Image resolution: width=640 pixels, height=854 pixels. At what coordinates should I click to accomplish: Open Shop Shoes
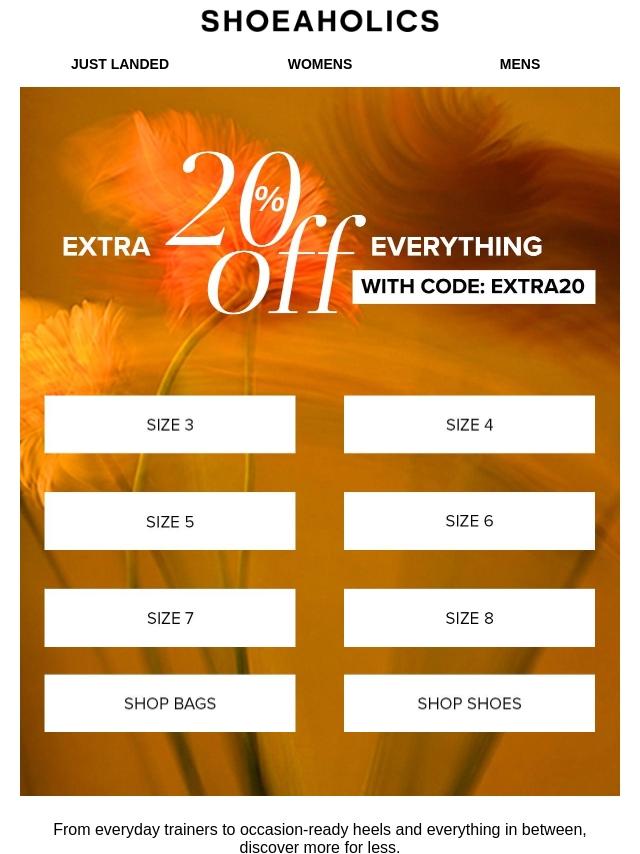pos(470,703)
